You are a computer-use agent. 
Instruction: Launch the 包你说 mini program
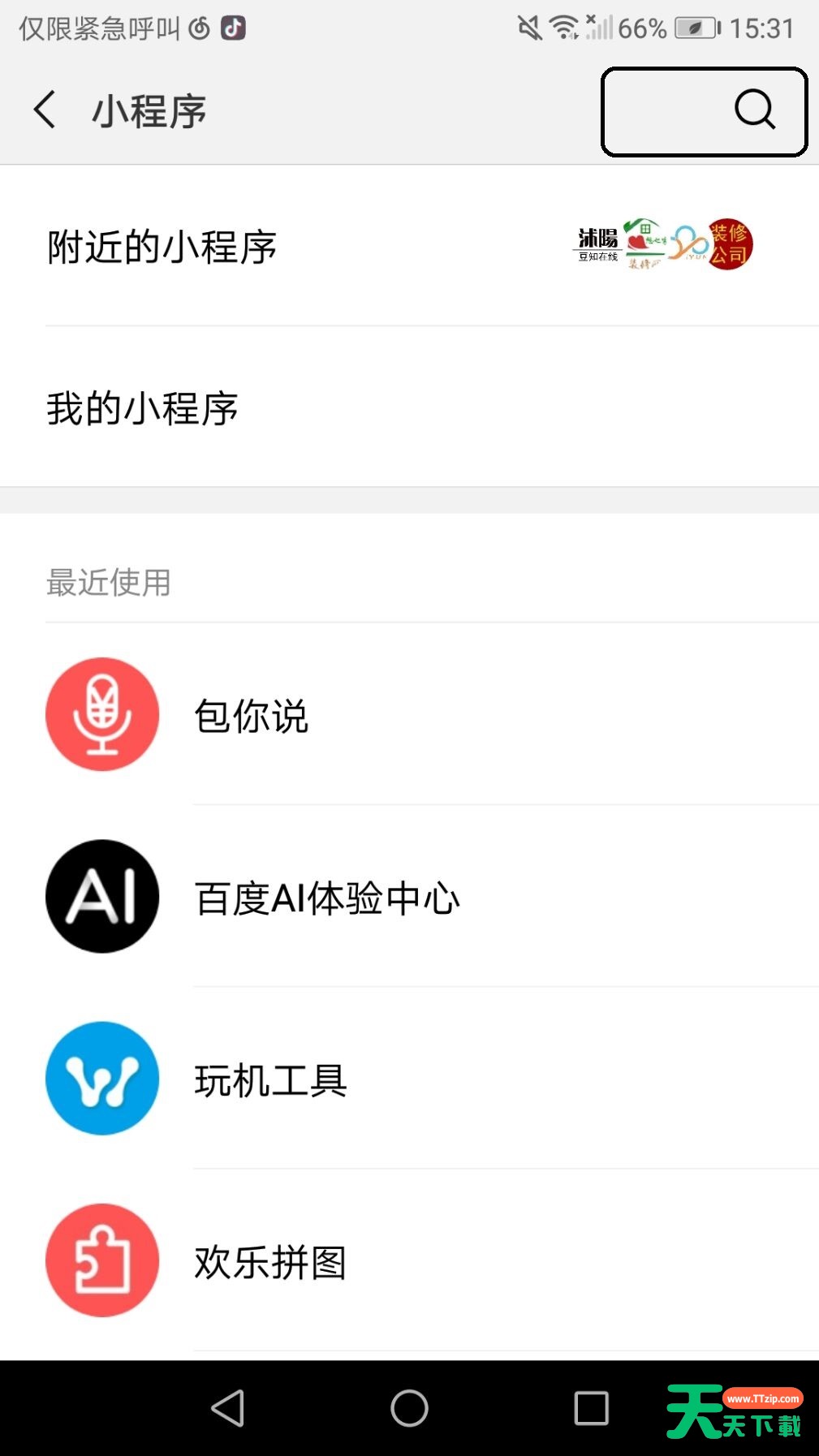coord(409,714)
